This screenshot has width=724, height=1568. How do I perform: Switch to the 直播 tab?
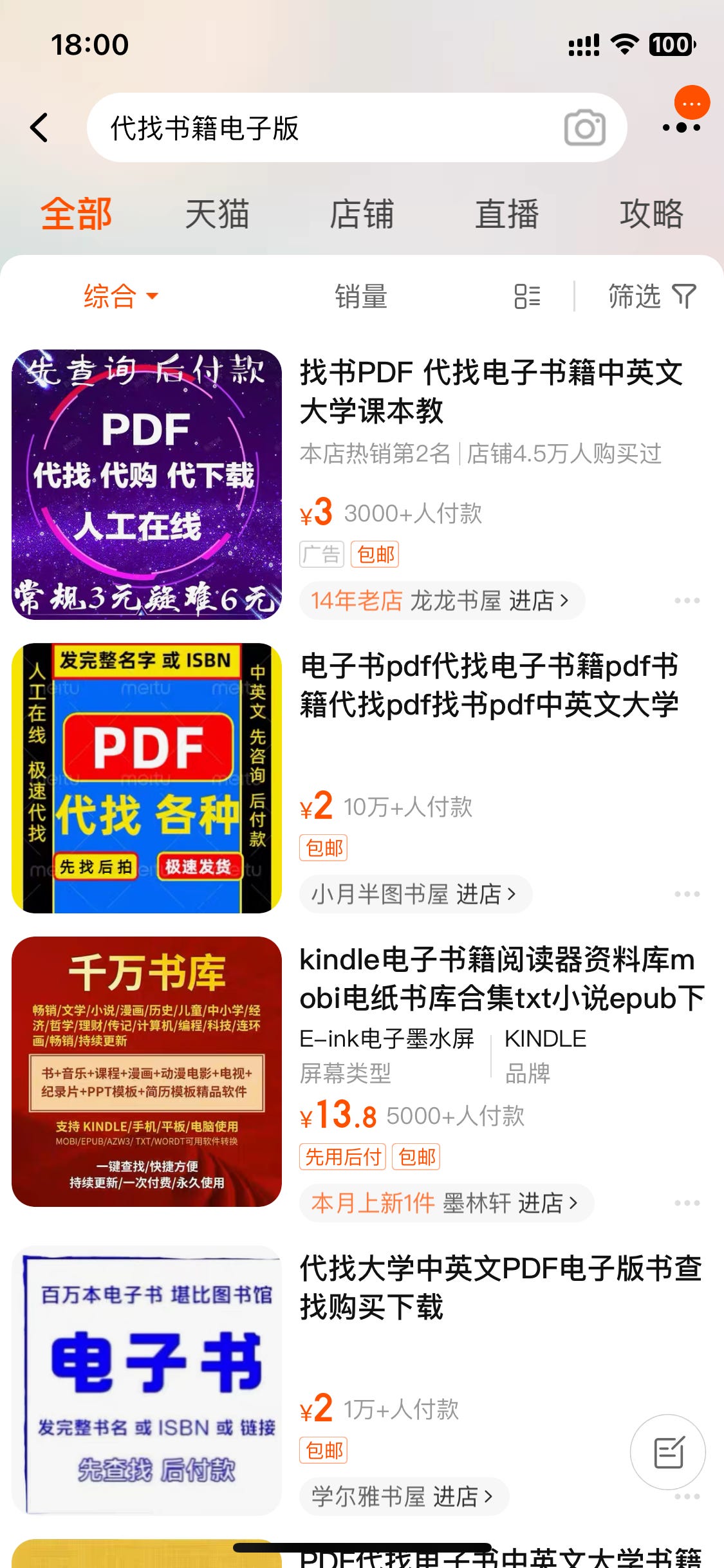[x=506, y=214]
